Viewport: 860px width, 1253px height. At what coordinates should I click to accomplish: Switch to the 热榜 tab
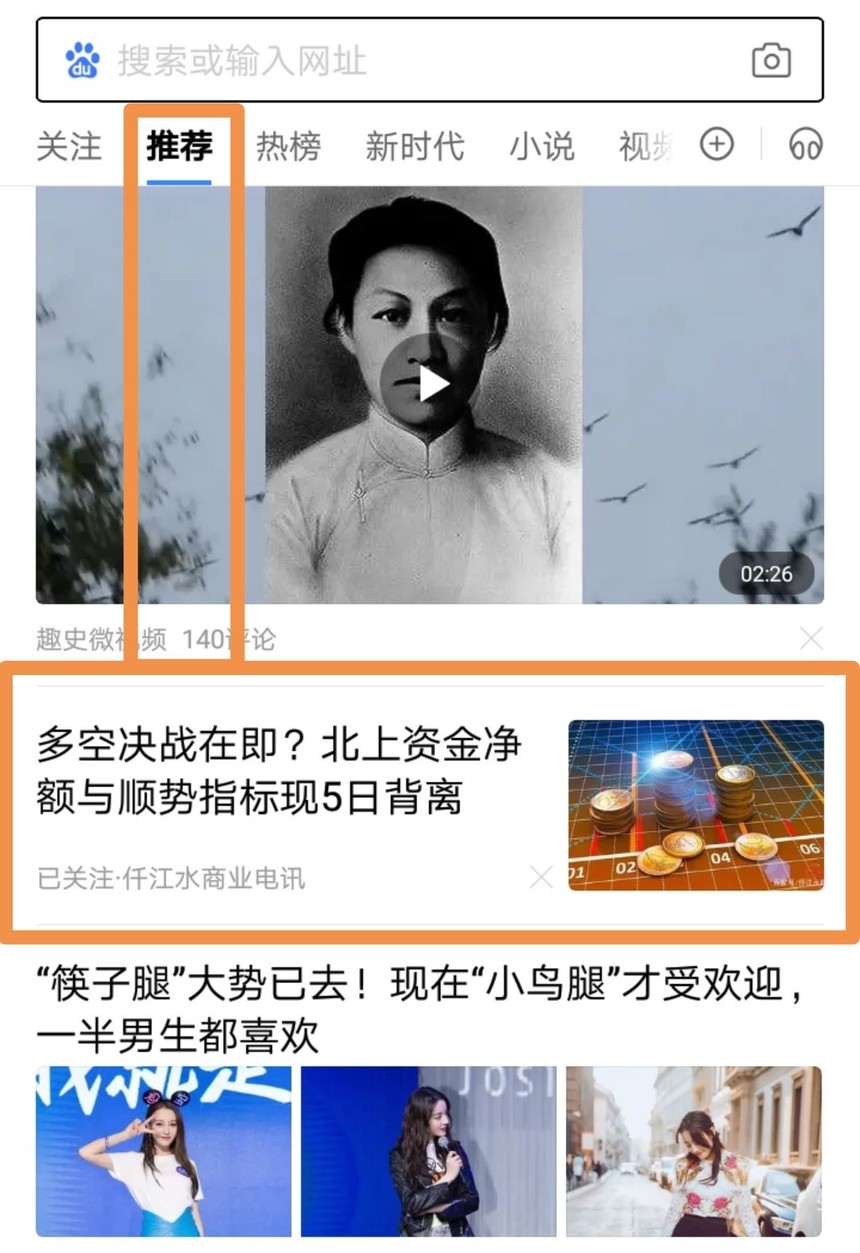288,146
